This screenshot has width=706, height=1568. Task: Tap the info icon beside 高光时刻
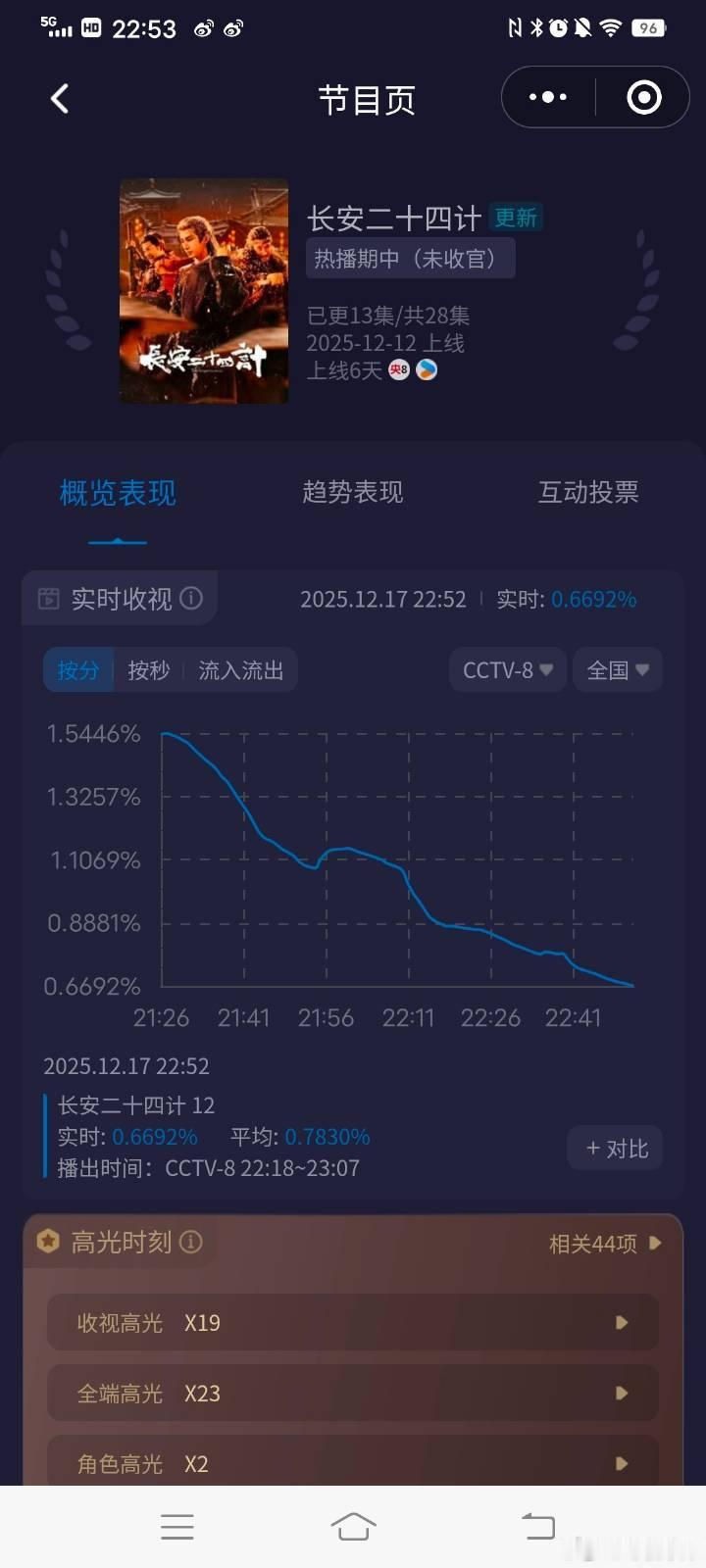(194, 1242)
